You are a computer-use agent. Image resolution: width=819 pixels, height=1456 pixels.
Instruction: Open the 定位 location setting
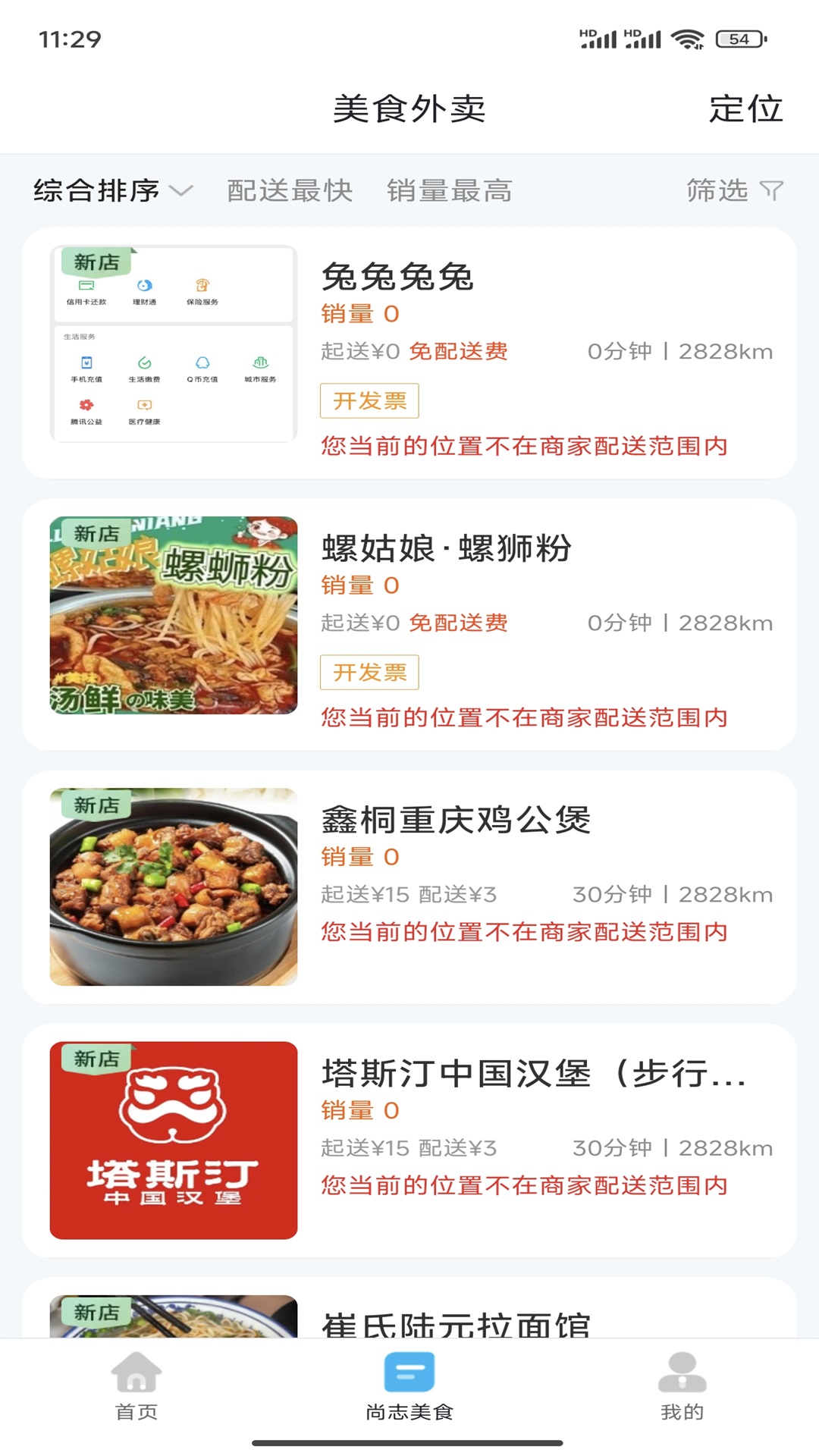click(x=745, y=109)
